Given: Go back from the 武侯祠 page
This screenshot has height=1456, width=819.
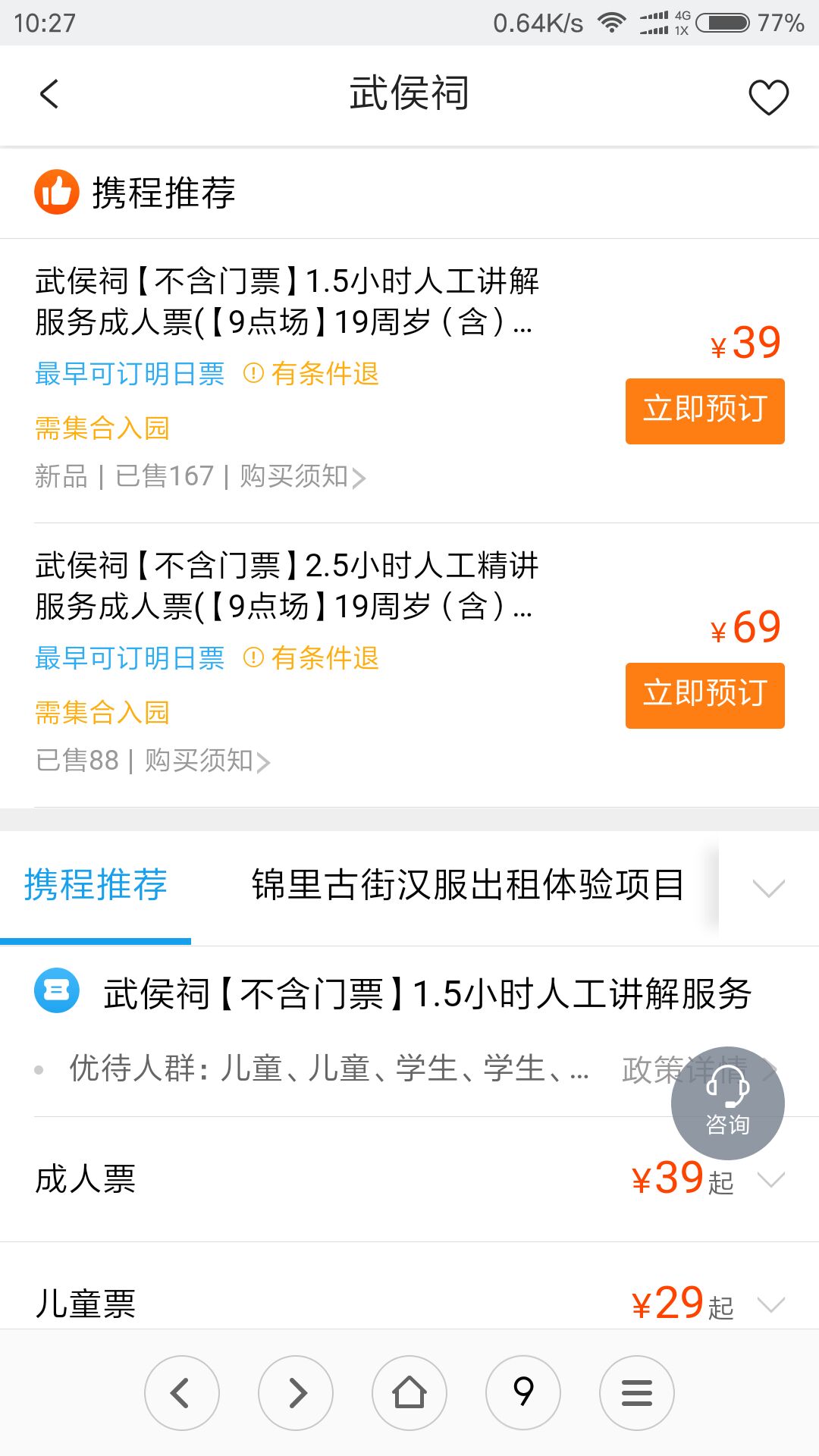Looking at the screenshot, I should point(49,95).
